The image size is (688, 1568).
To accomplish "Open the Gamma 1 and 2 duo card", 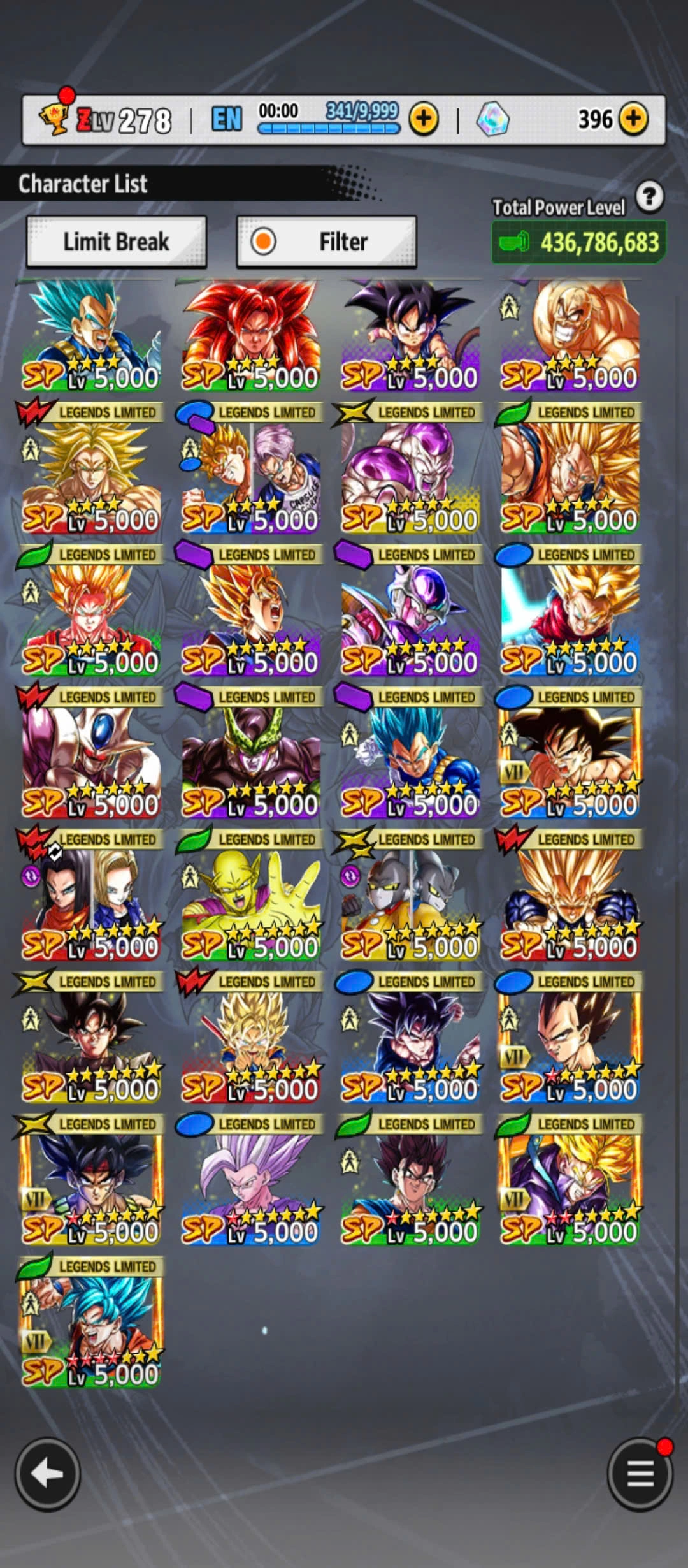I will click(410, 900).
